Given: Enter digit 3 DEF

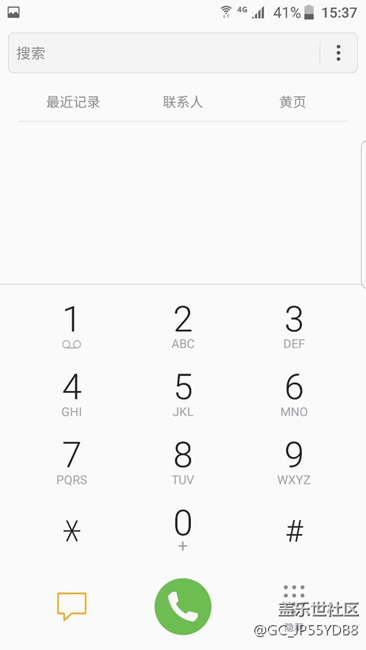Looking at the screenshot, I should [x=294, y=327].
